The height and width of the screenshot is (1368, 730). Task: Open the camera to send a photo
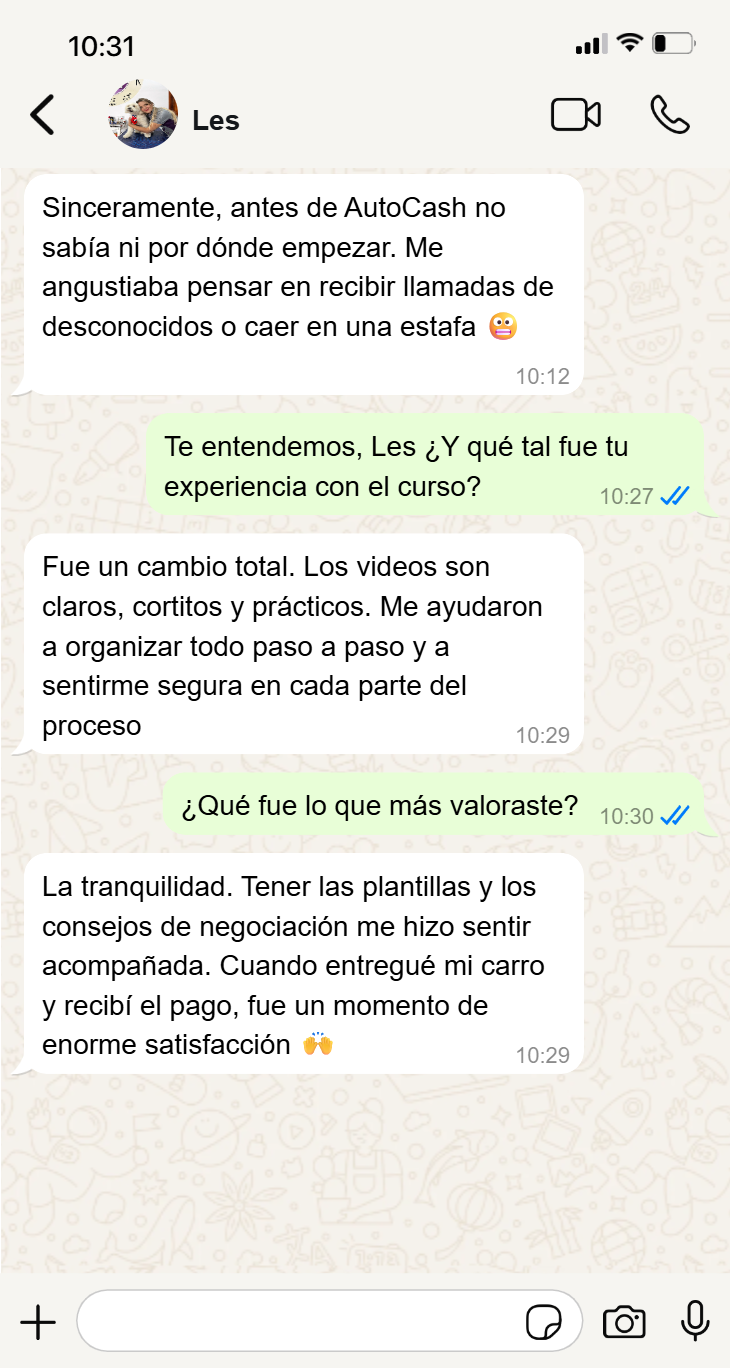click(624, 1322)
